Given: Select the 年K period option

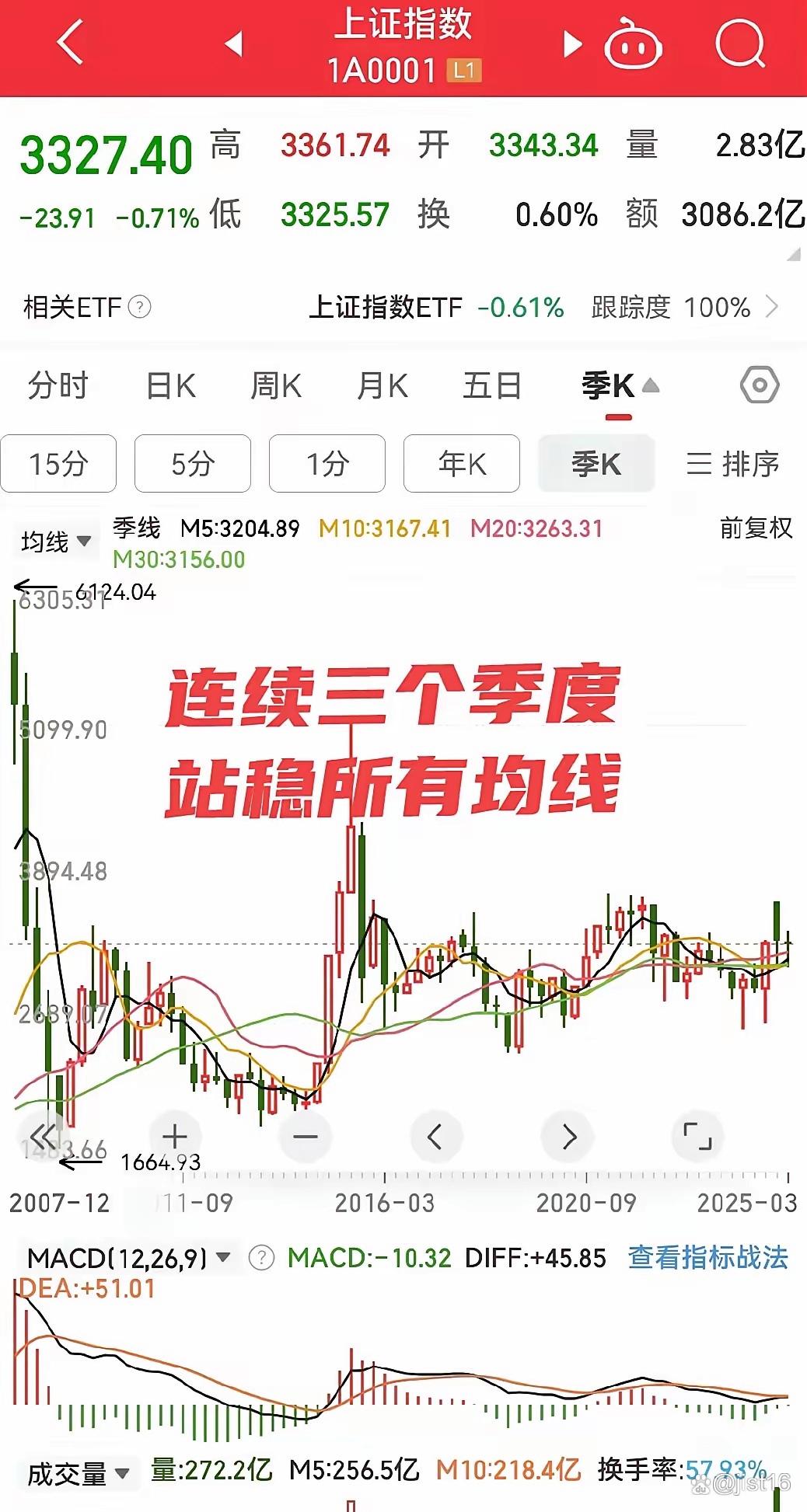Looking at the screenshot, I should [x=462, y=464].
